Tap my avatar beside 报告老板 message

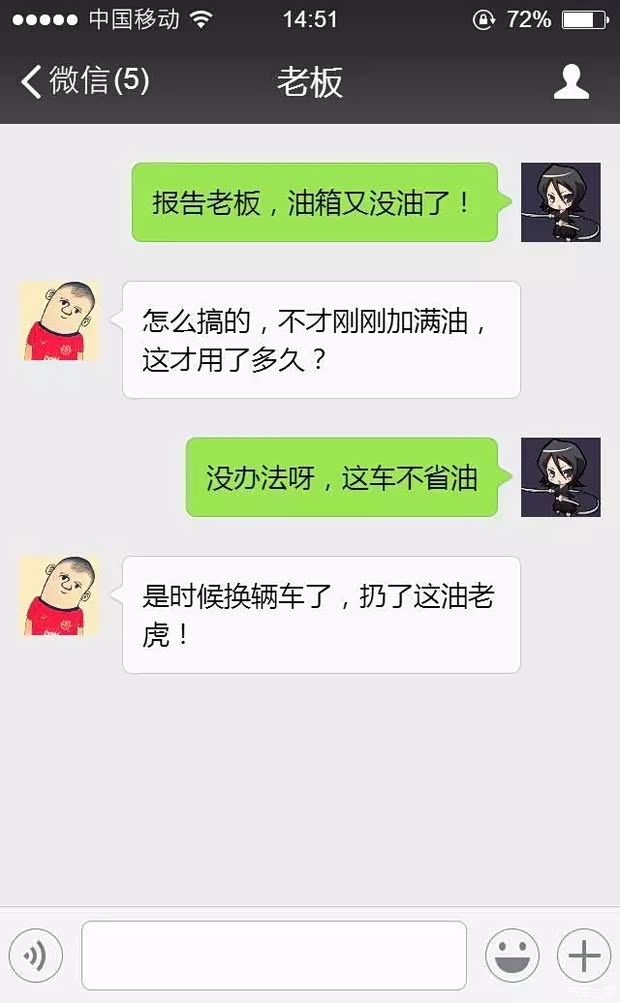561,202
